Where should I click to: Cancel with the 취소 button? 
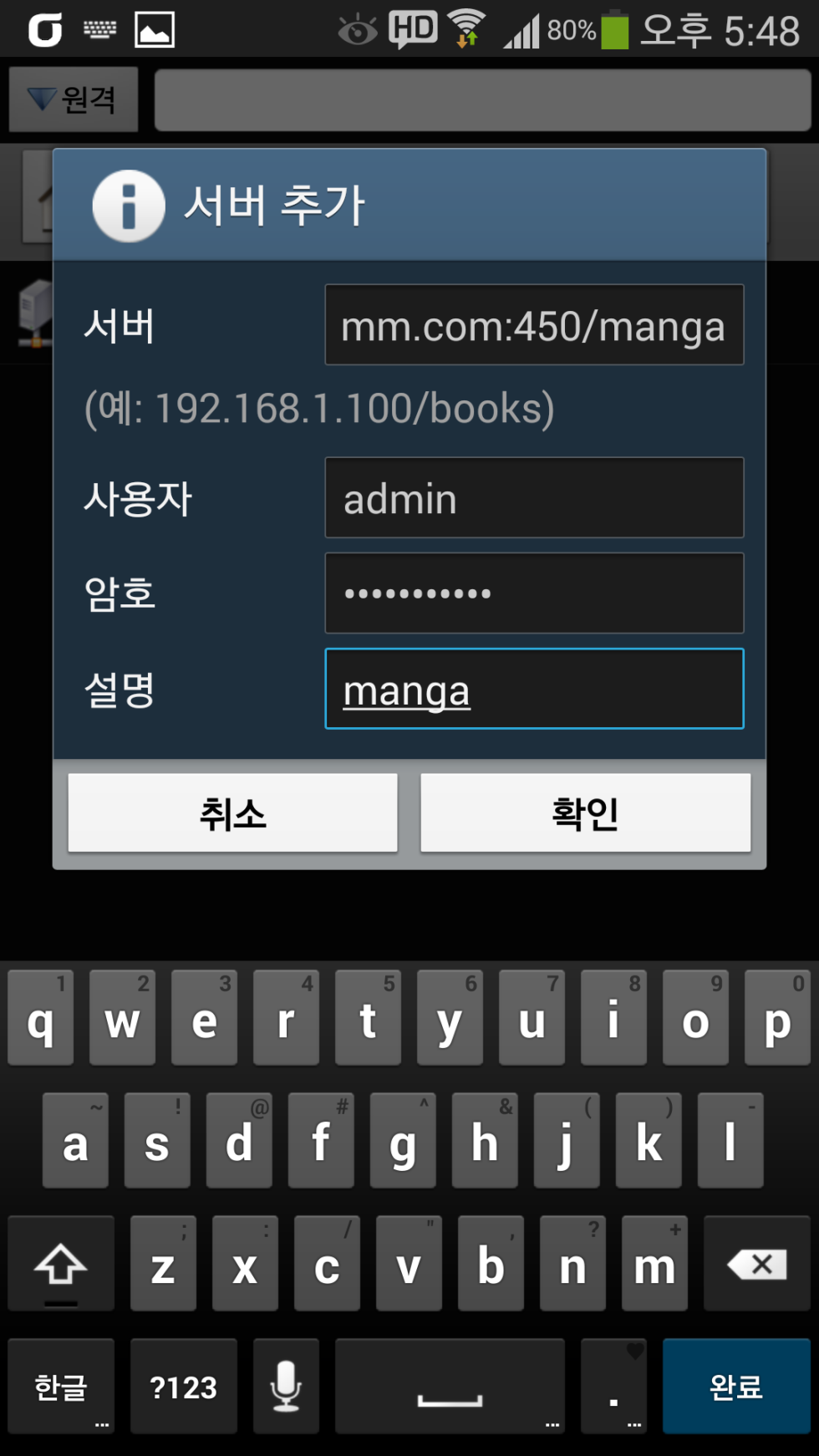click(x=233, y=812)
